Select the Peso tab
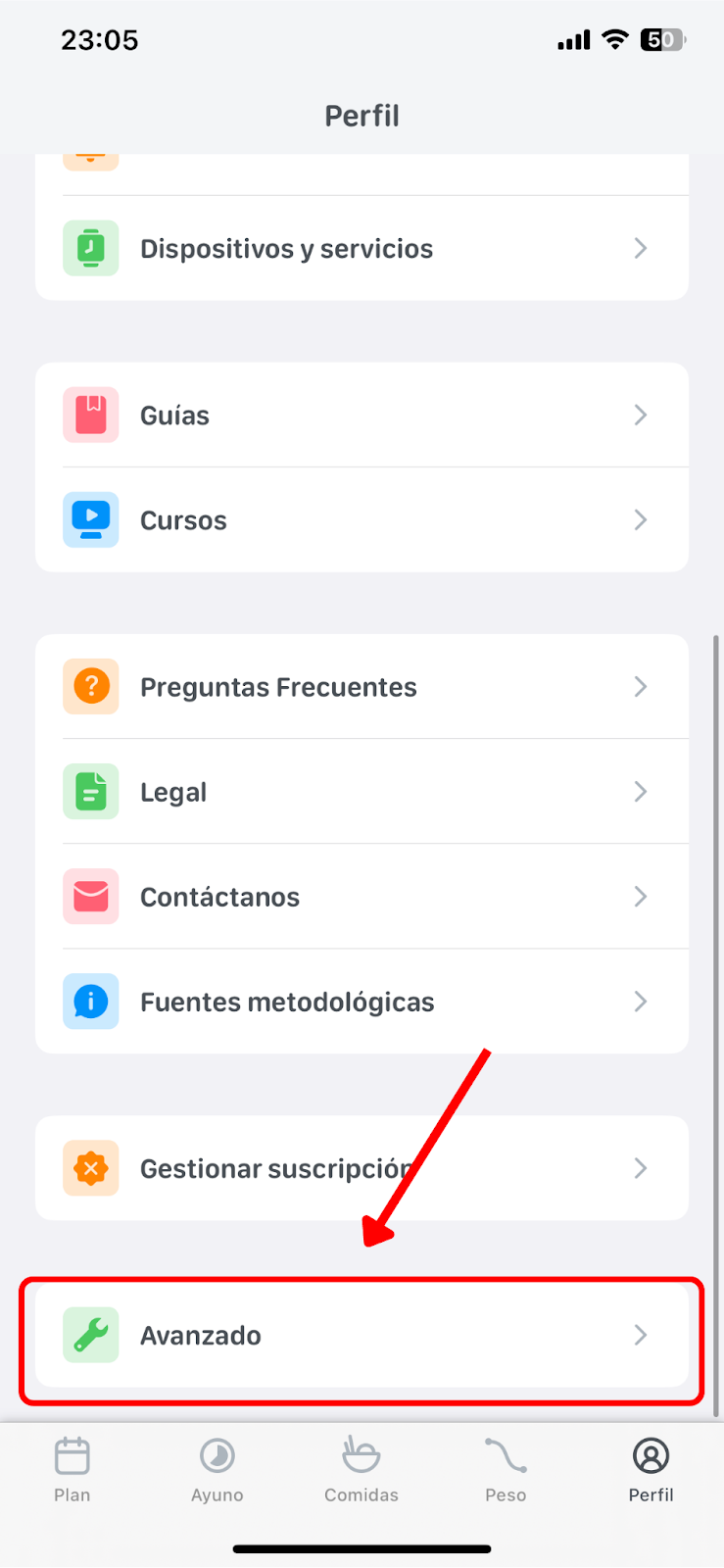724x1568 pixels. tap(506, 1469)
